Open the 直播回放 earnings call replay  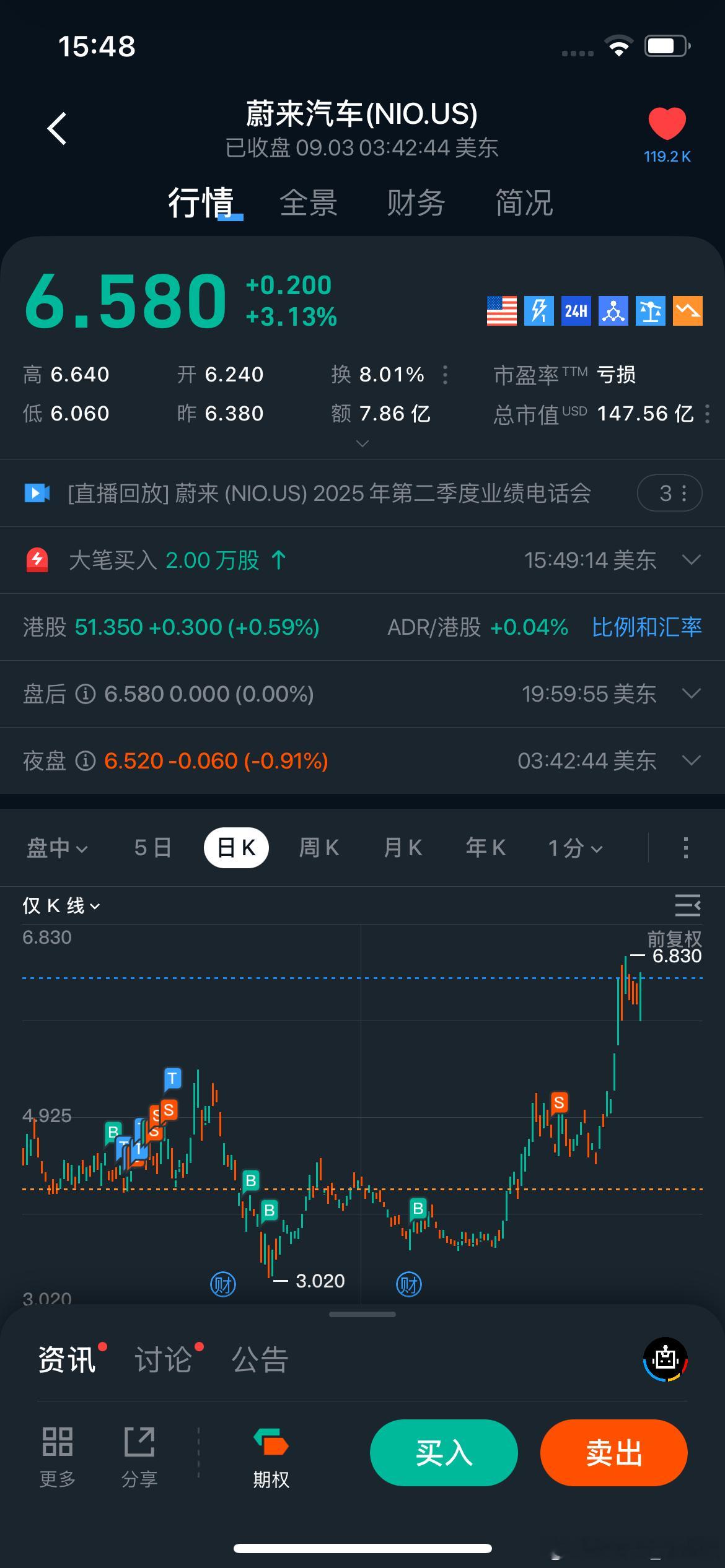[328, 494]
